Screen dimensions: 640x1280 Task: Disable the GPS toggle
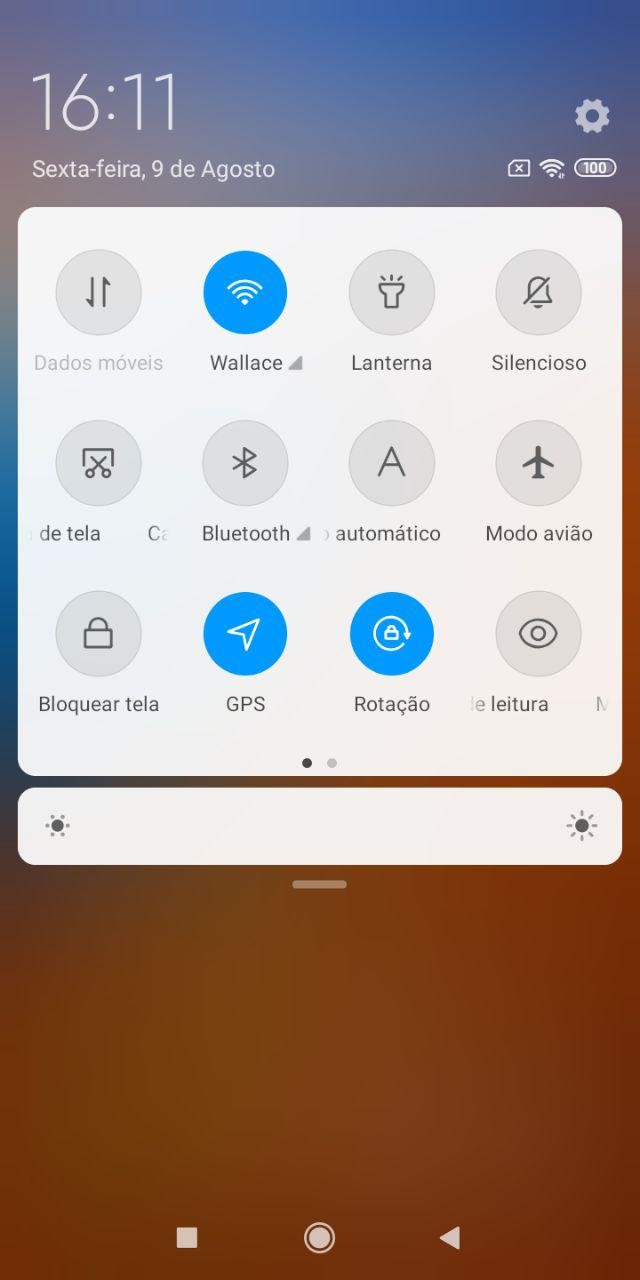(245, 634)
